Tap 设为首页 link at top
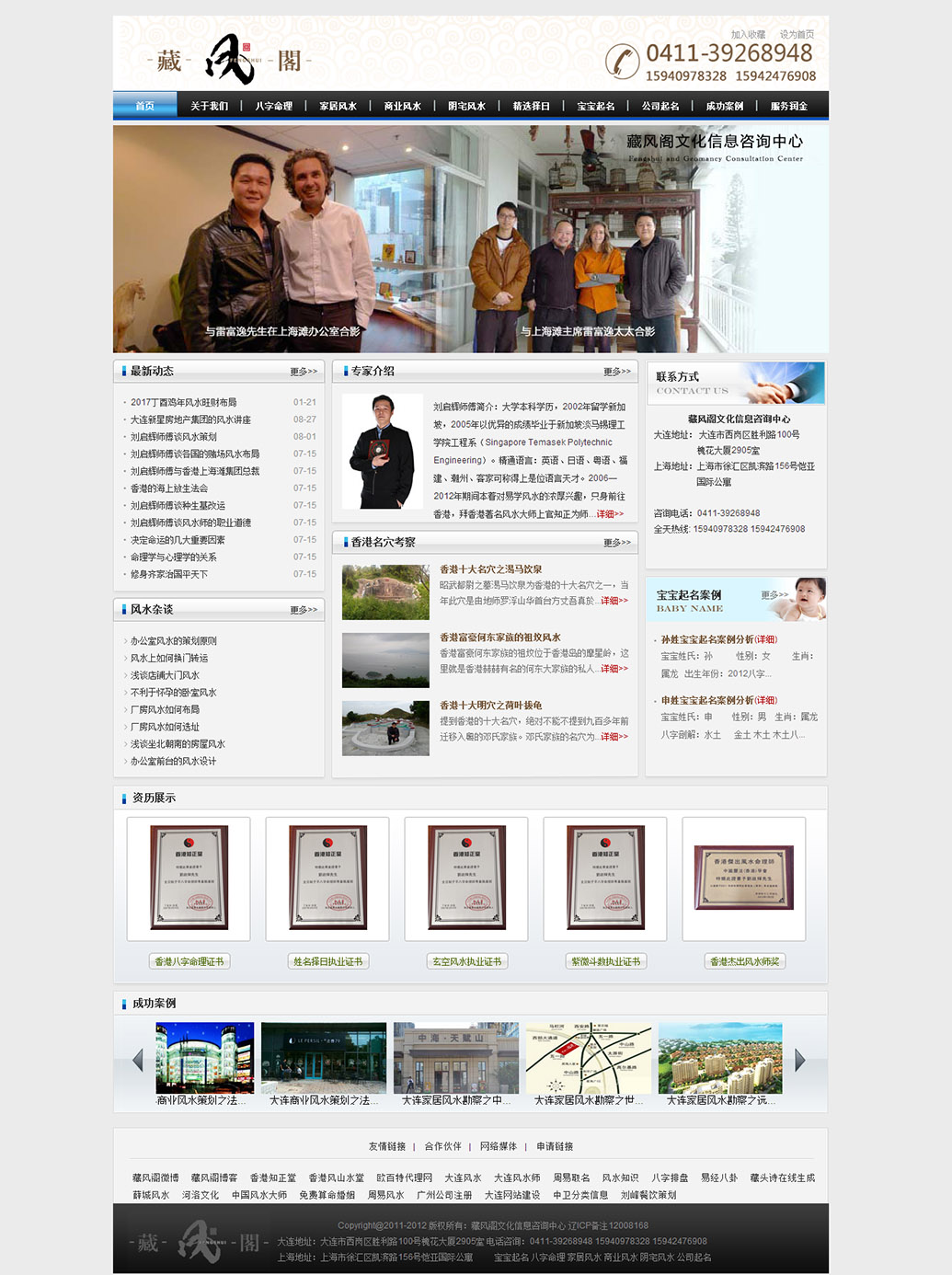952x1275 pixels. click(x=797, y=35)
